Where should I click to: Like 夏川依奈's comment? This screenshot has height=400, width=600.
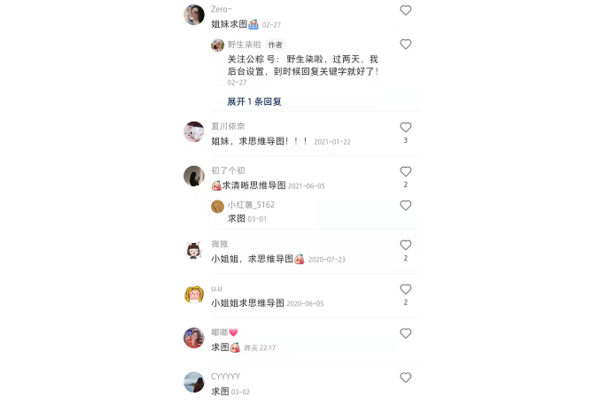tap(405, 127)
